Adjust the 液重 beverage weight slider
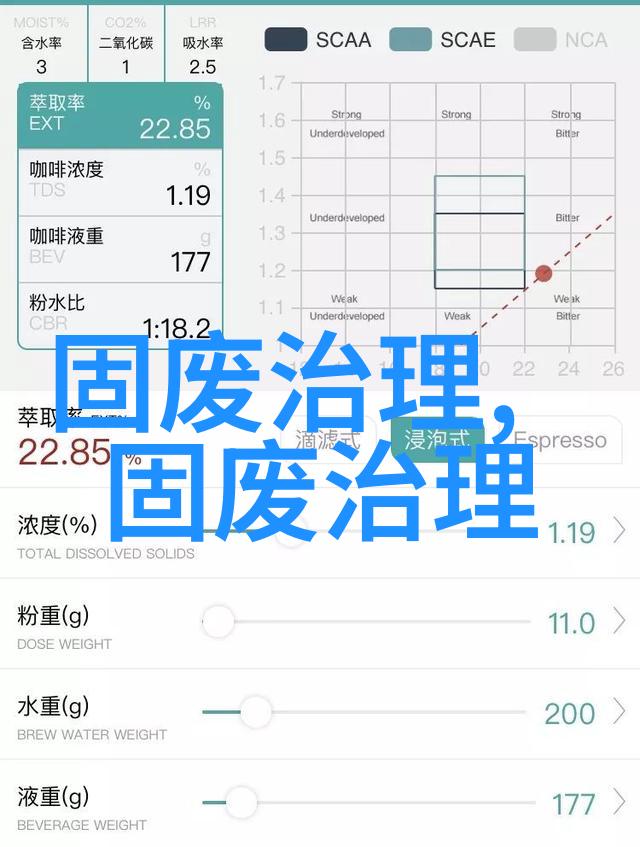The image size is (640, 847). 240,802
